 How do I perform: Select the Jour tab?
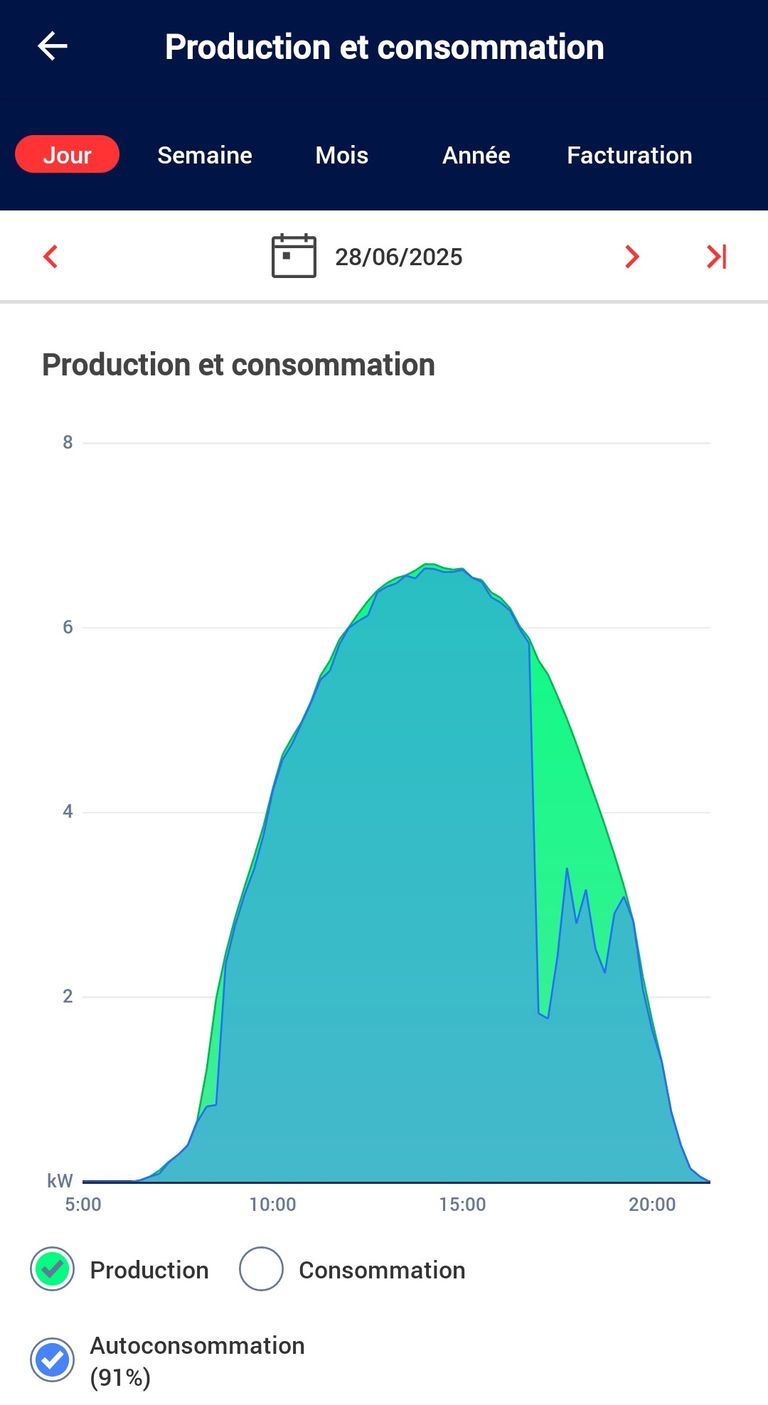[67, 155]
